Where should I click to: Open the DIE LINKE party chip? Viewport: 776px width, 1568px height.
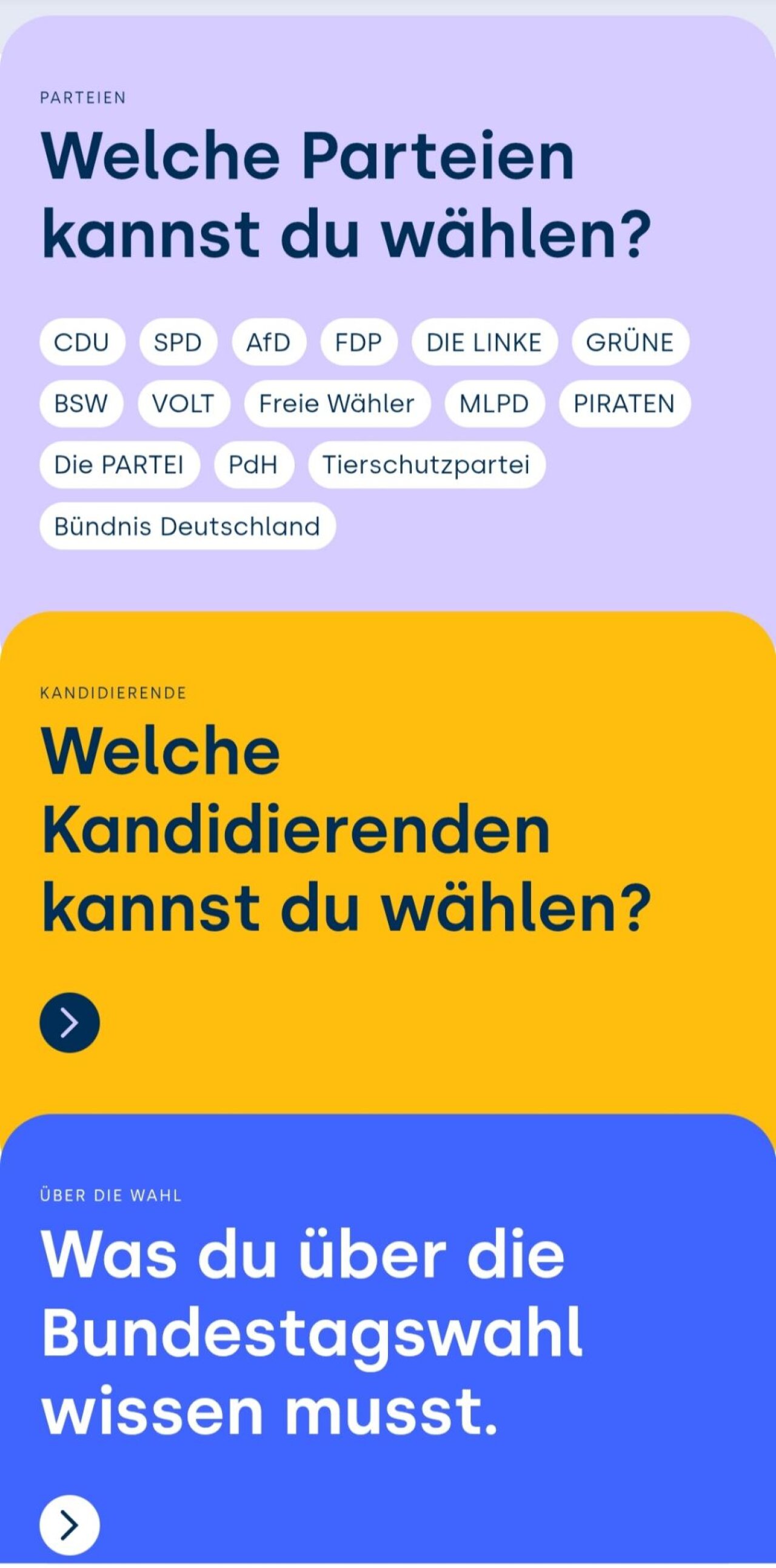coord(483,342)
